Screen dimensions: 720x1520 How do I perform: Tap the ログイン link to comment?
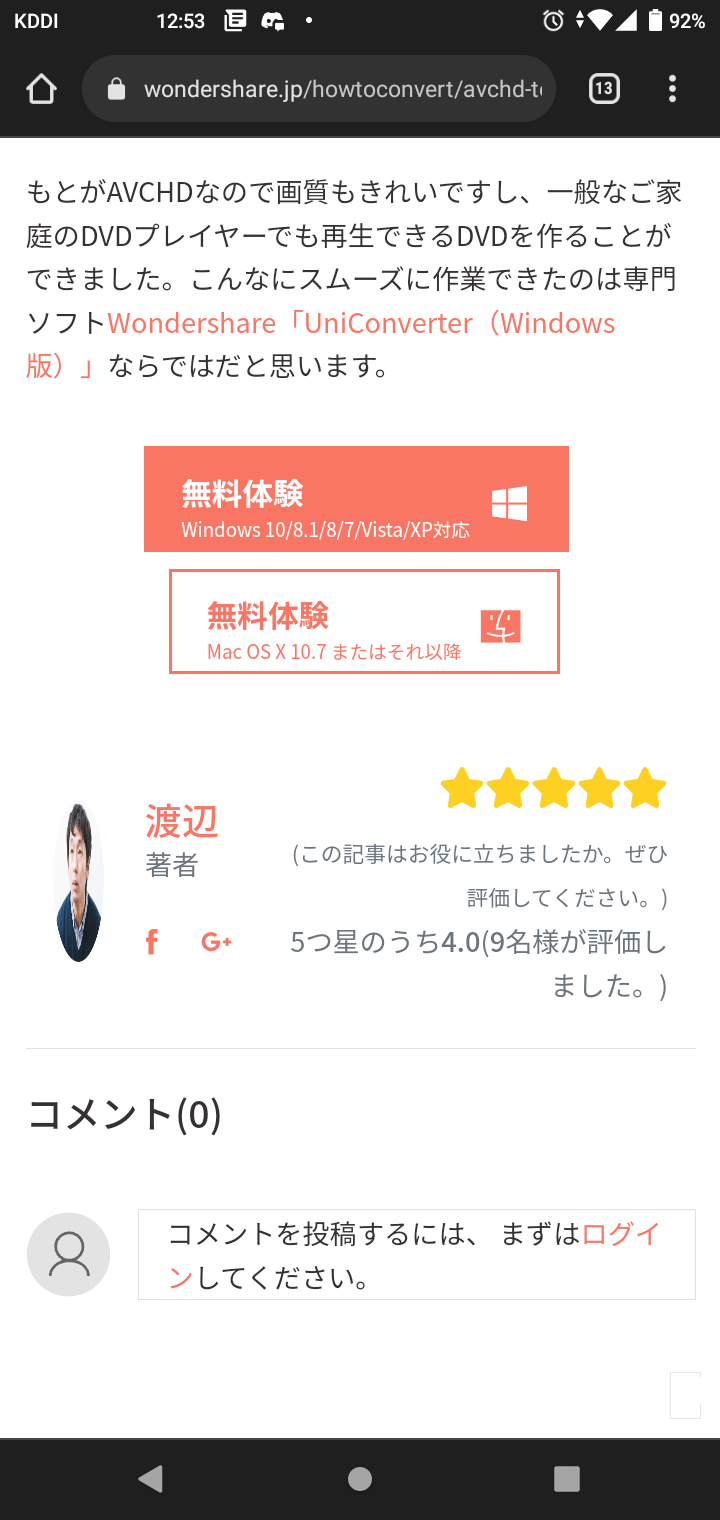point(620,1234)
